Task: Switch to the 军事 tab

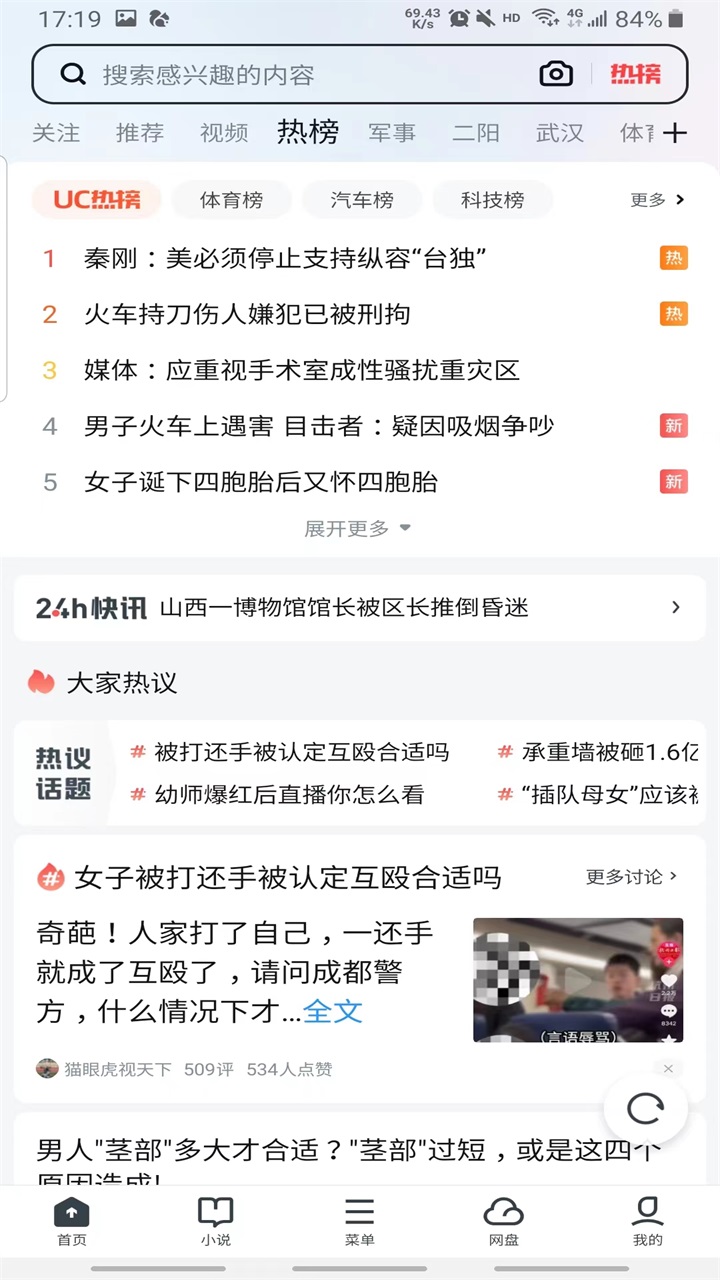Action: coord(392,133)
